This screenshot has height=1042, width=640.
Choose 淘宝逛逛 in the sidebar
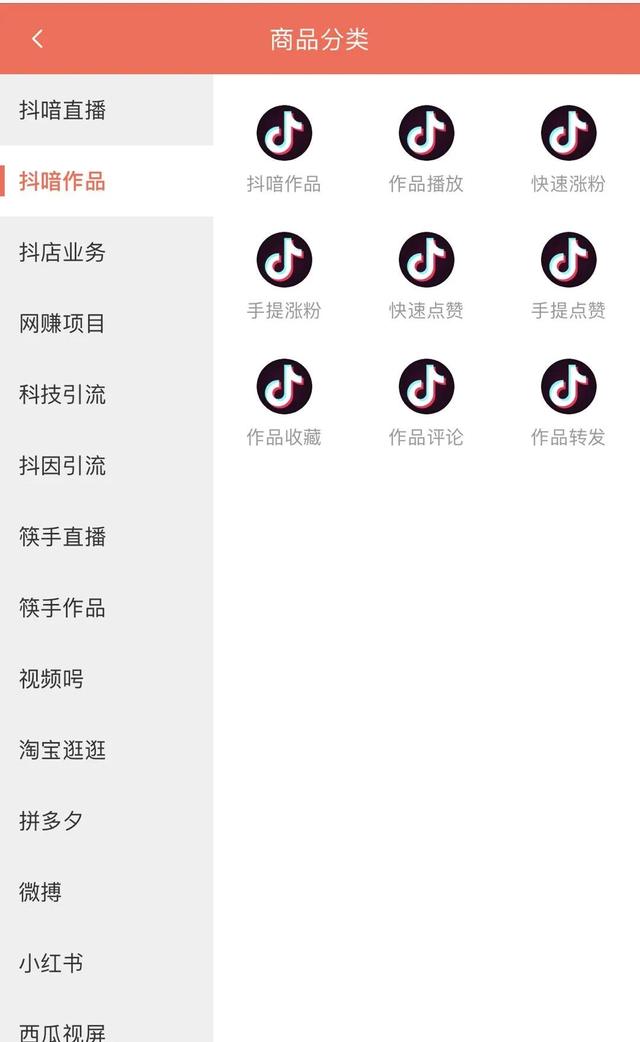pyautogui.click(x=106, y=750)
